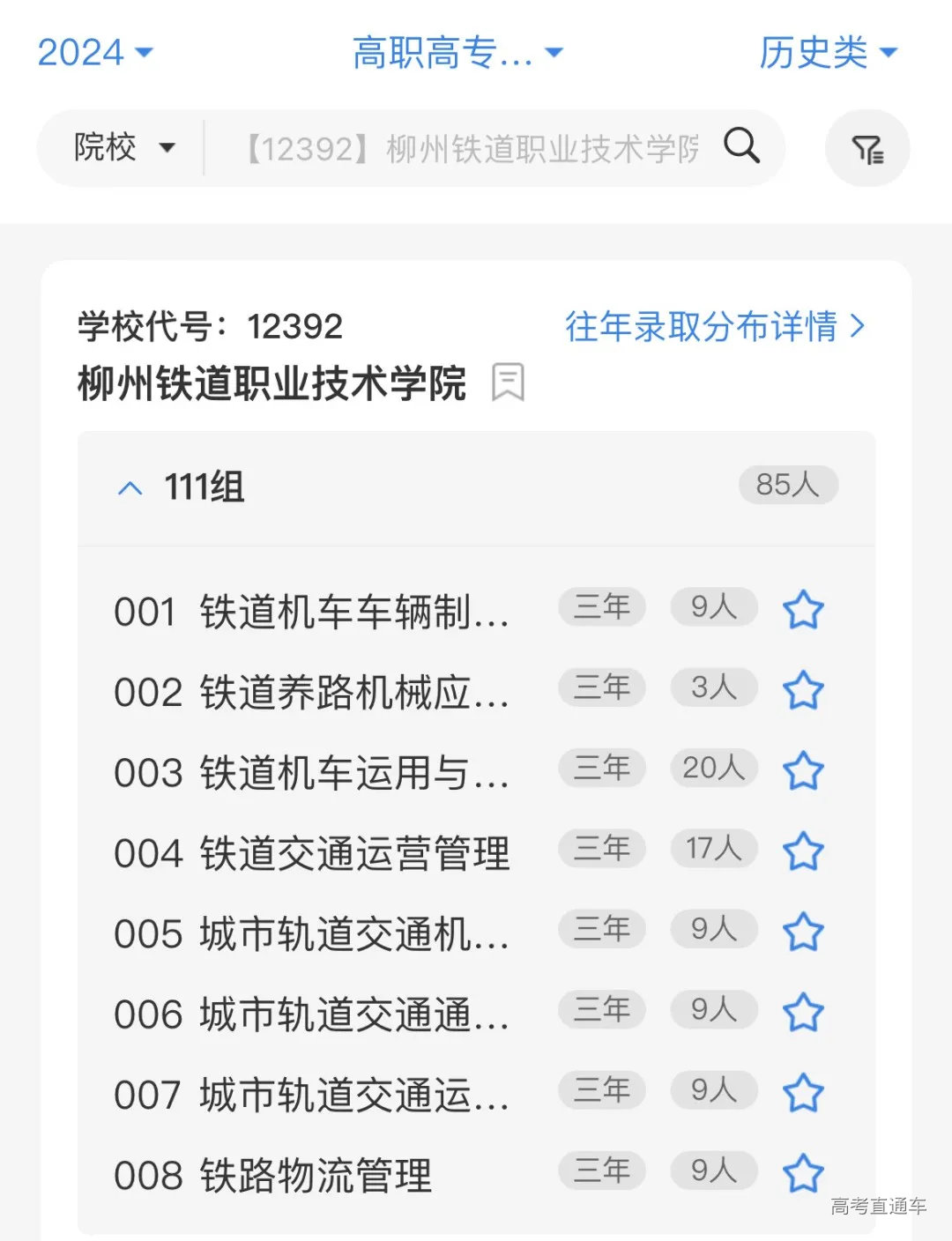Screen dimensions: 952x1241
Task: Favorite program 007 城市轨道交通运... via its star
Action: [803, 1092]
